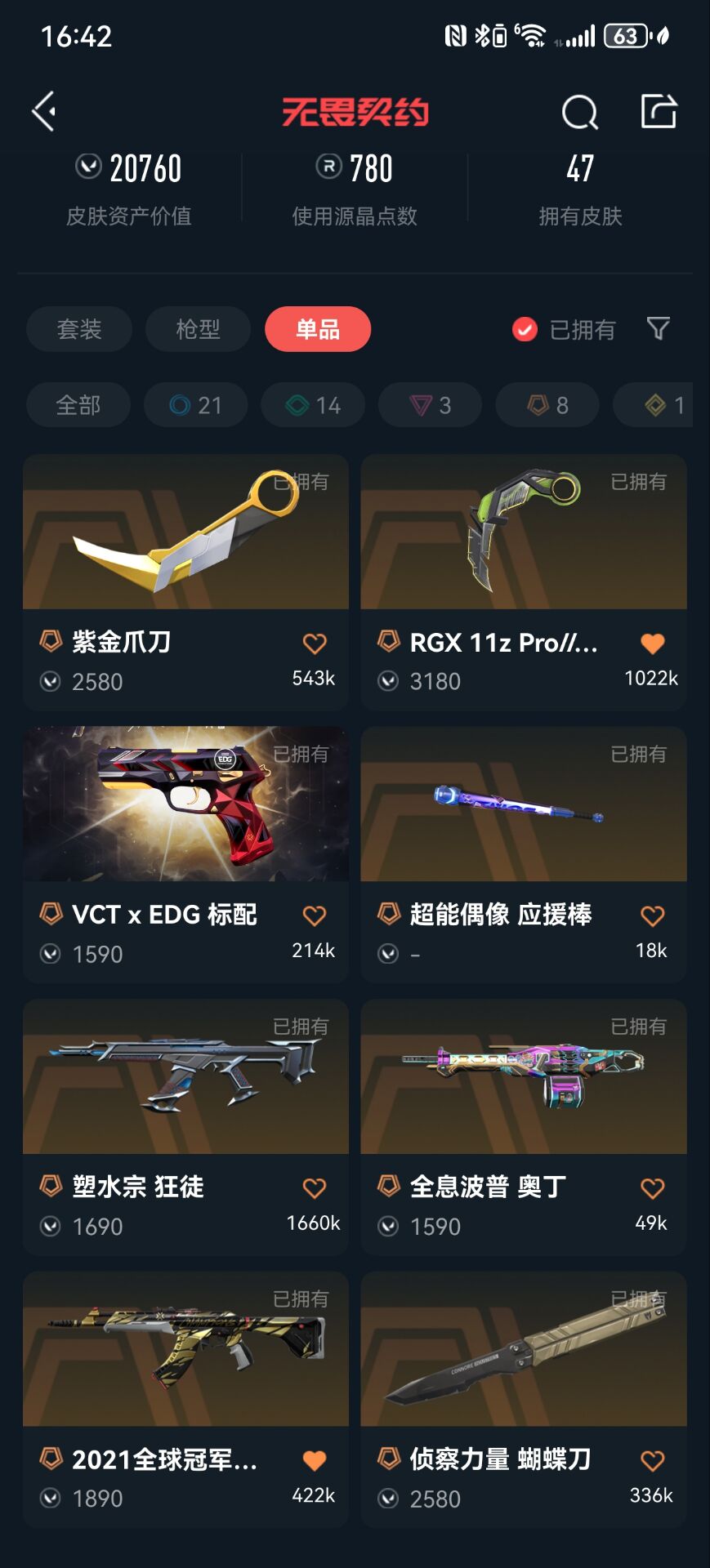Share this skin collection page
This screenshot has height=1568, width=710.
point(659,111)
